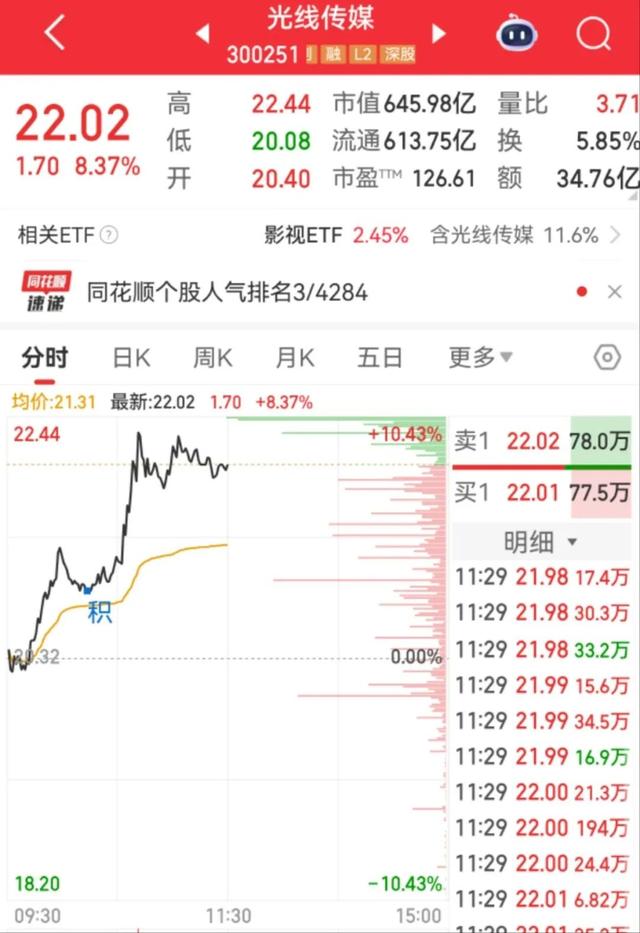Tap the 买1 order quote at 22.01
This screenshot has width=640, height=933.
pos(543,492)
